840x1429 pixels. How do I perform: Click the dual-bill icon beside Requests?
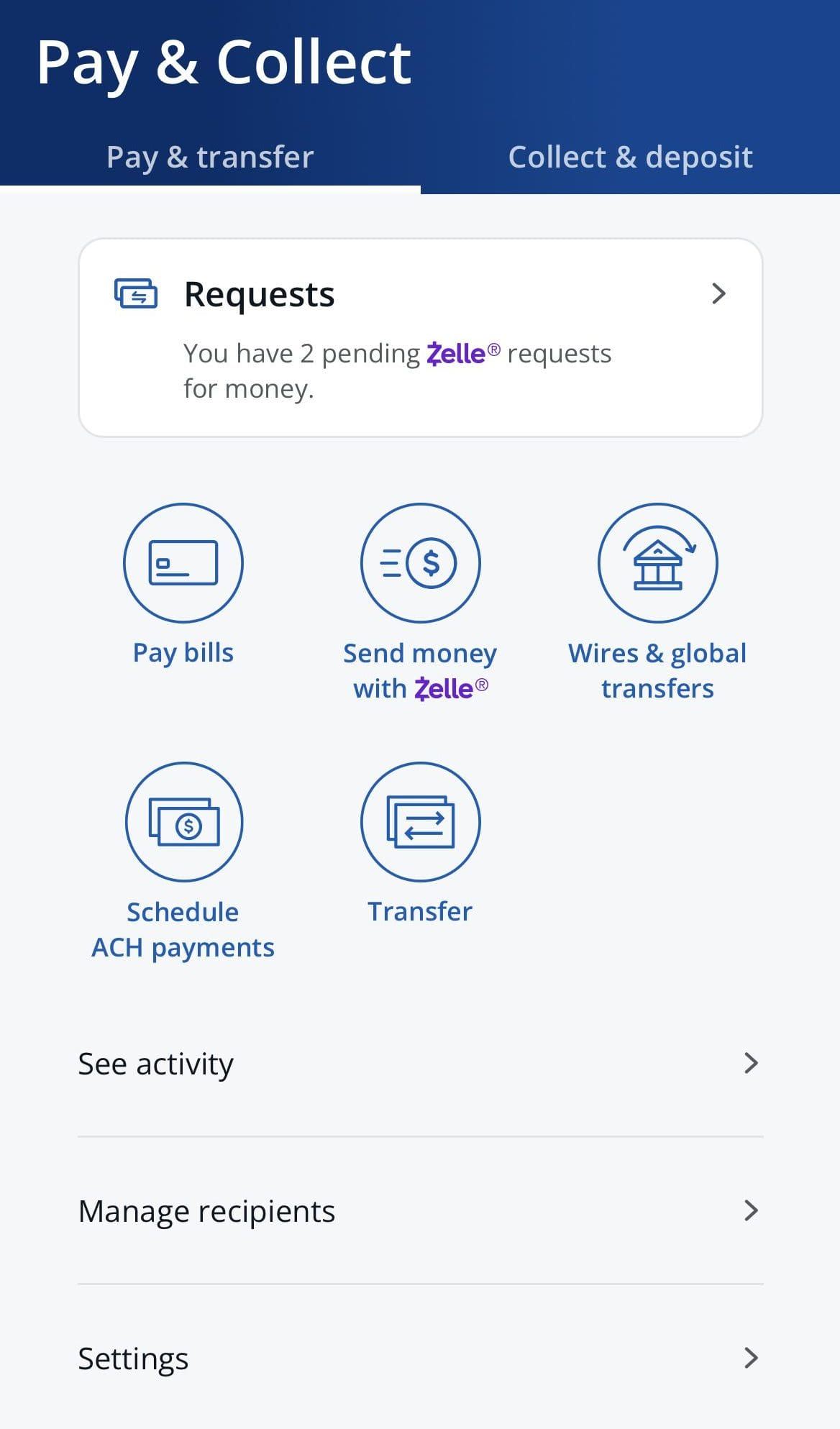(137, 293)
